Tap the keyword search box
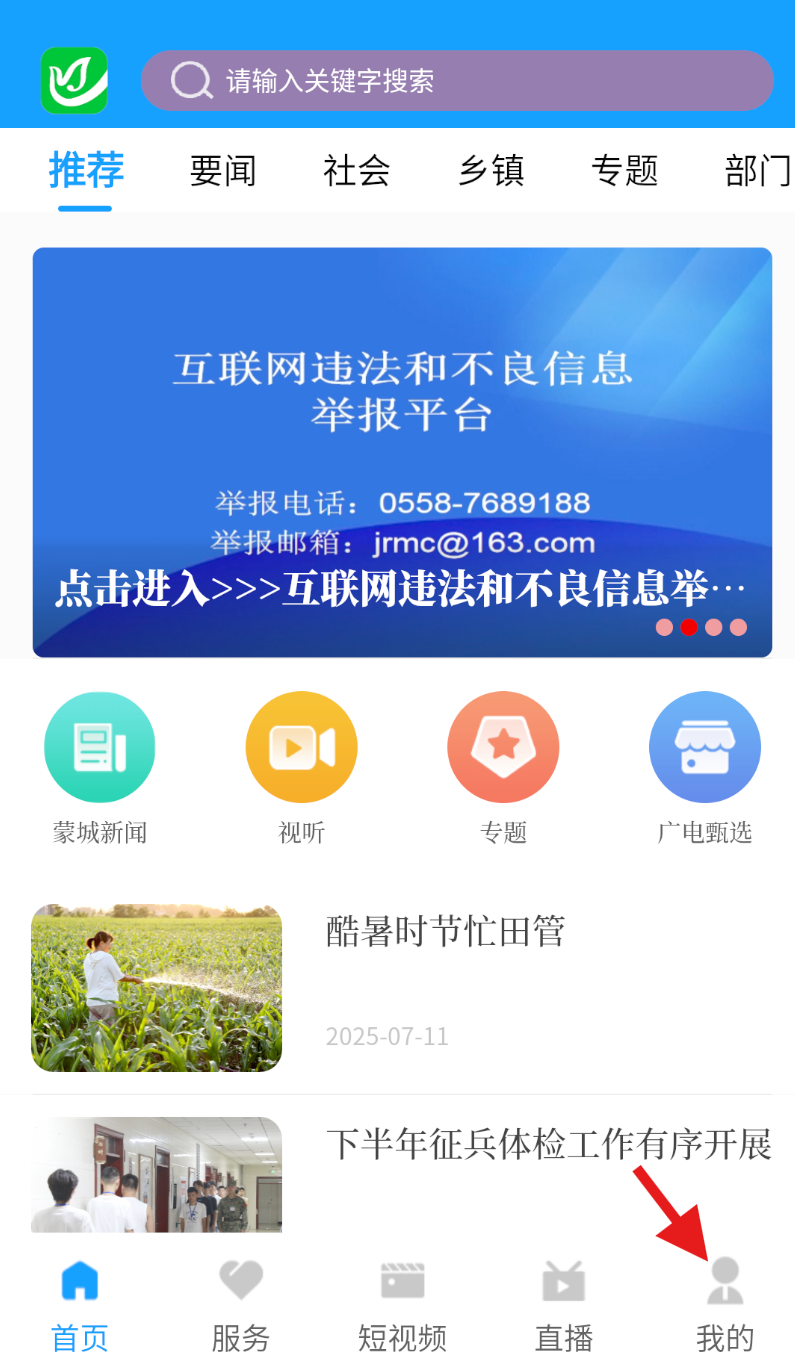The image size is (795, 1366). 456,80
